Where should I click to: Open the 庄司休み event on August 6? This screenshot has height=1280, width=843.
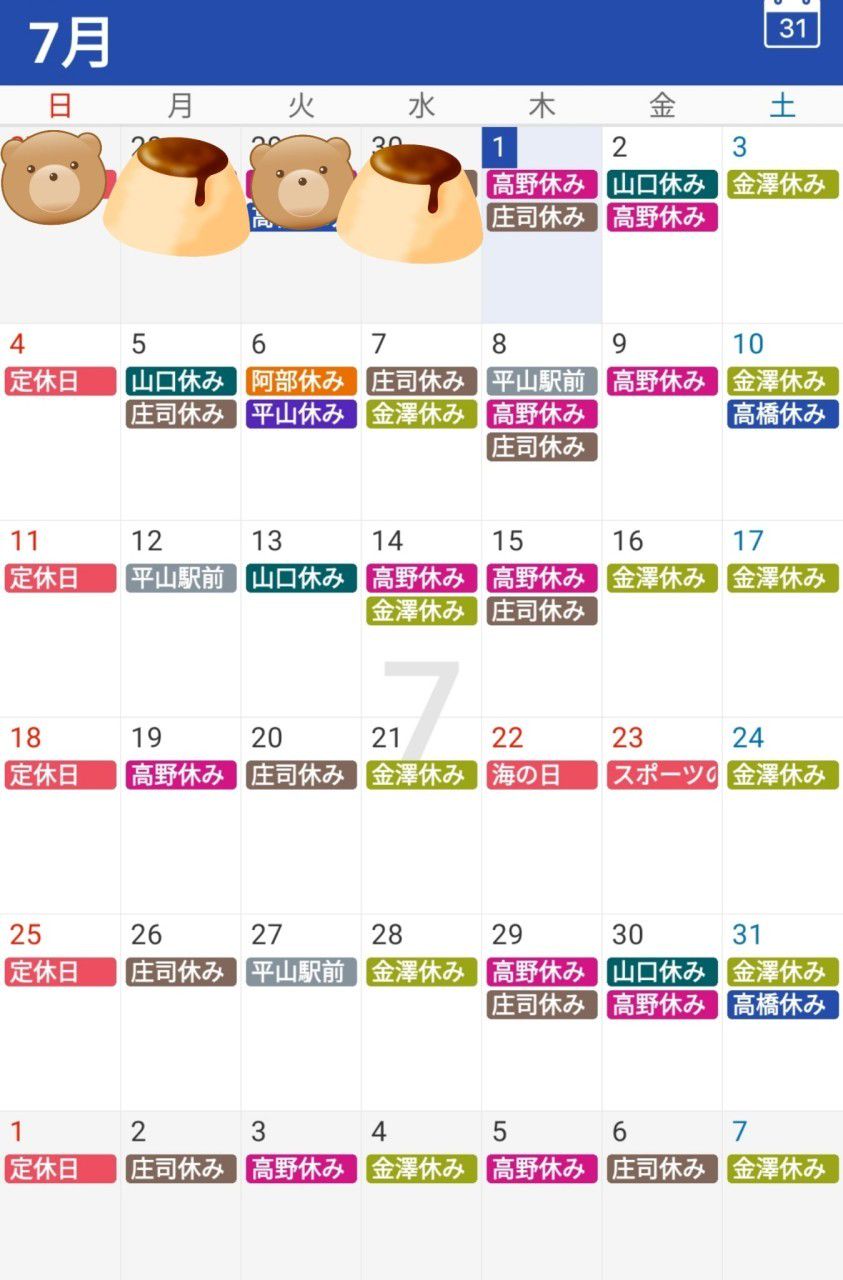[662, 1168]
